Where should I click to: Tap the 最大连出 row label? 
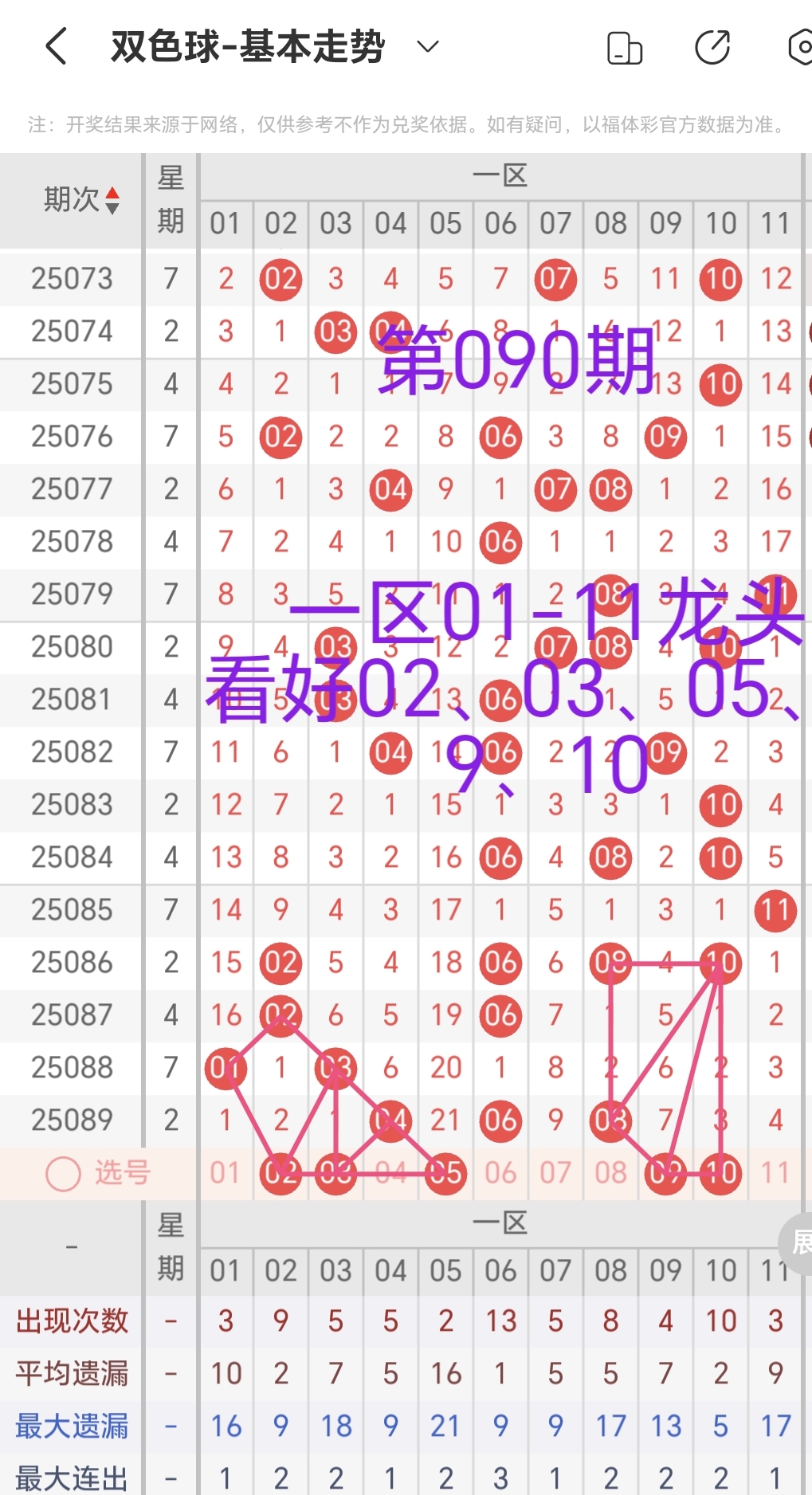71,1477
